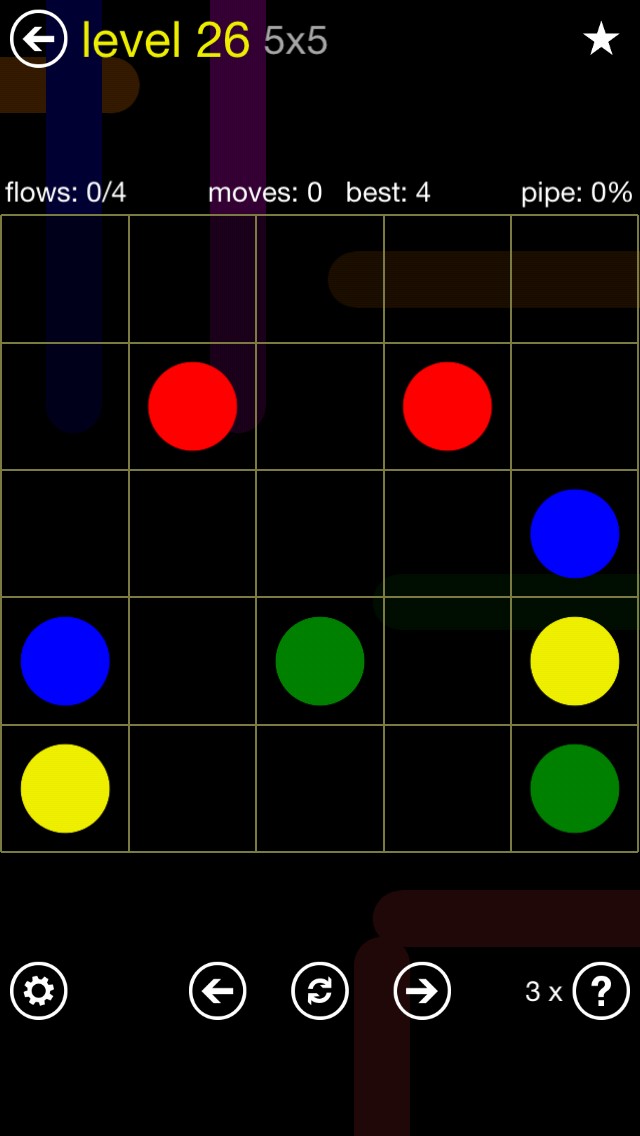Restart the current level
Screen dimensions: 640x1136
point(319,991)
